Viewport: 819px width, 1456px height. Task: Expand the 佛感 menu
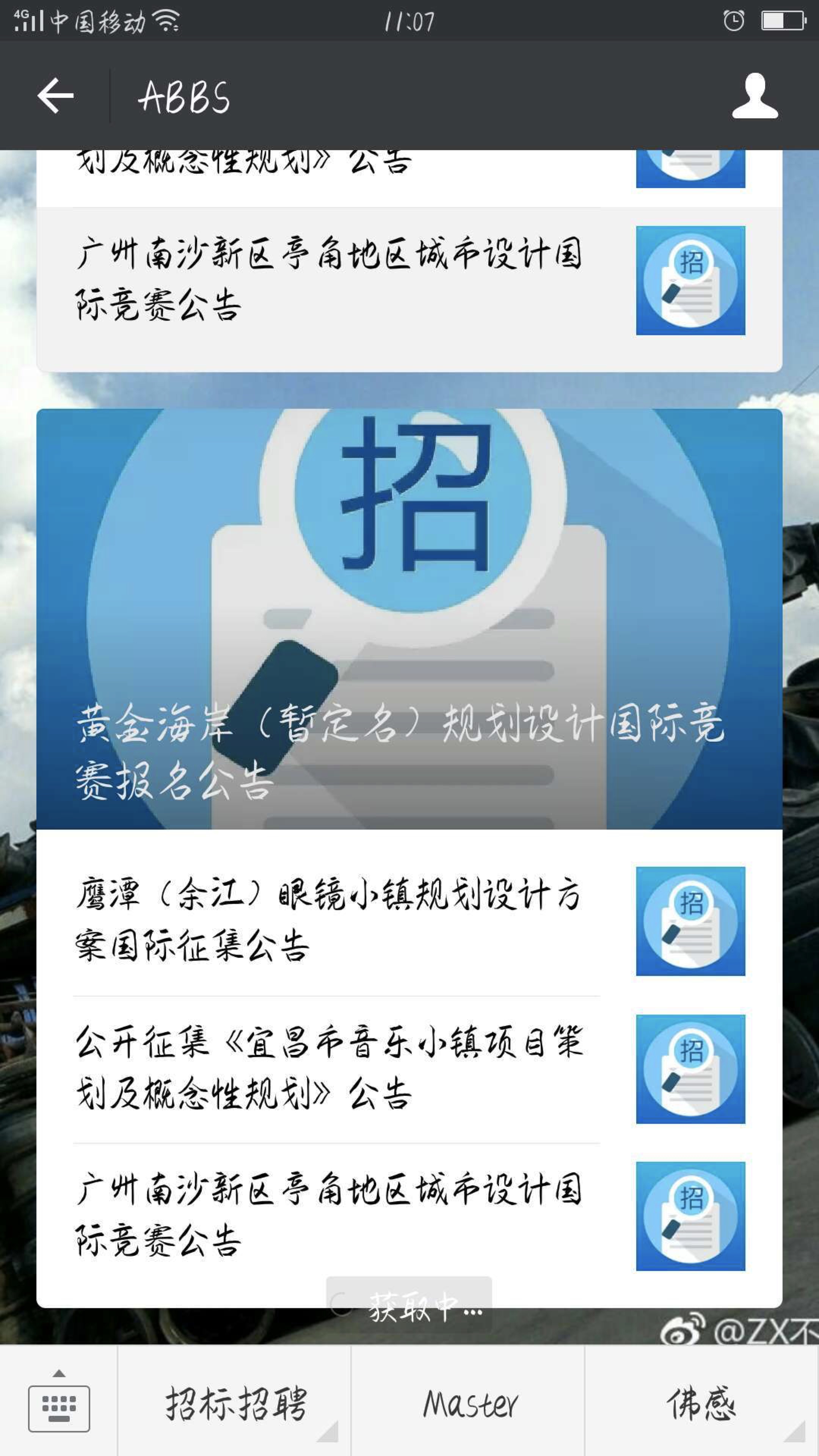pos(701,1404)
